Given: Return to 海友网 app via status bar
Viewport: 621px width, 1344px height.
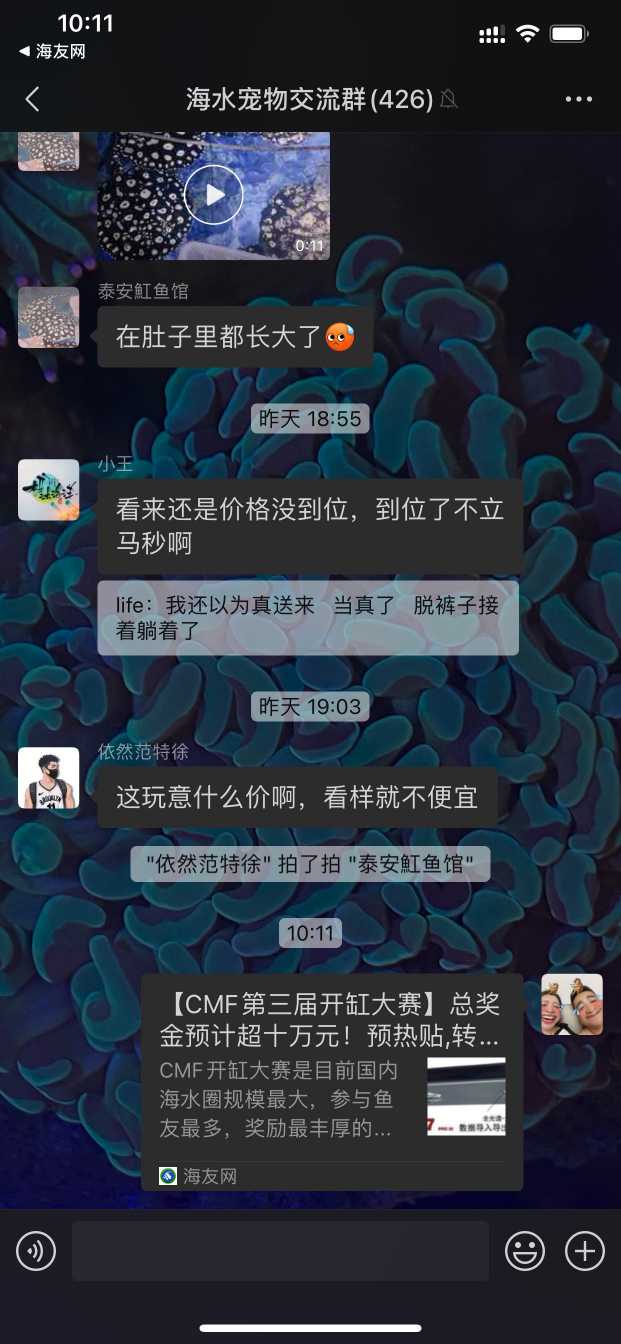Looking at the screenshot, I should [52, 52].
